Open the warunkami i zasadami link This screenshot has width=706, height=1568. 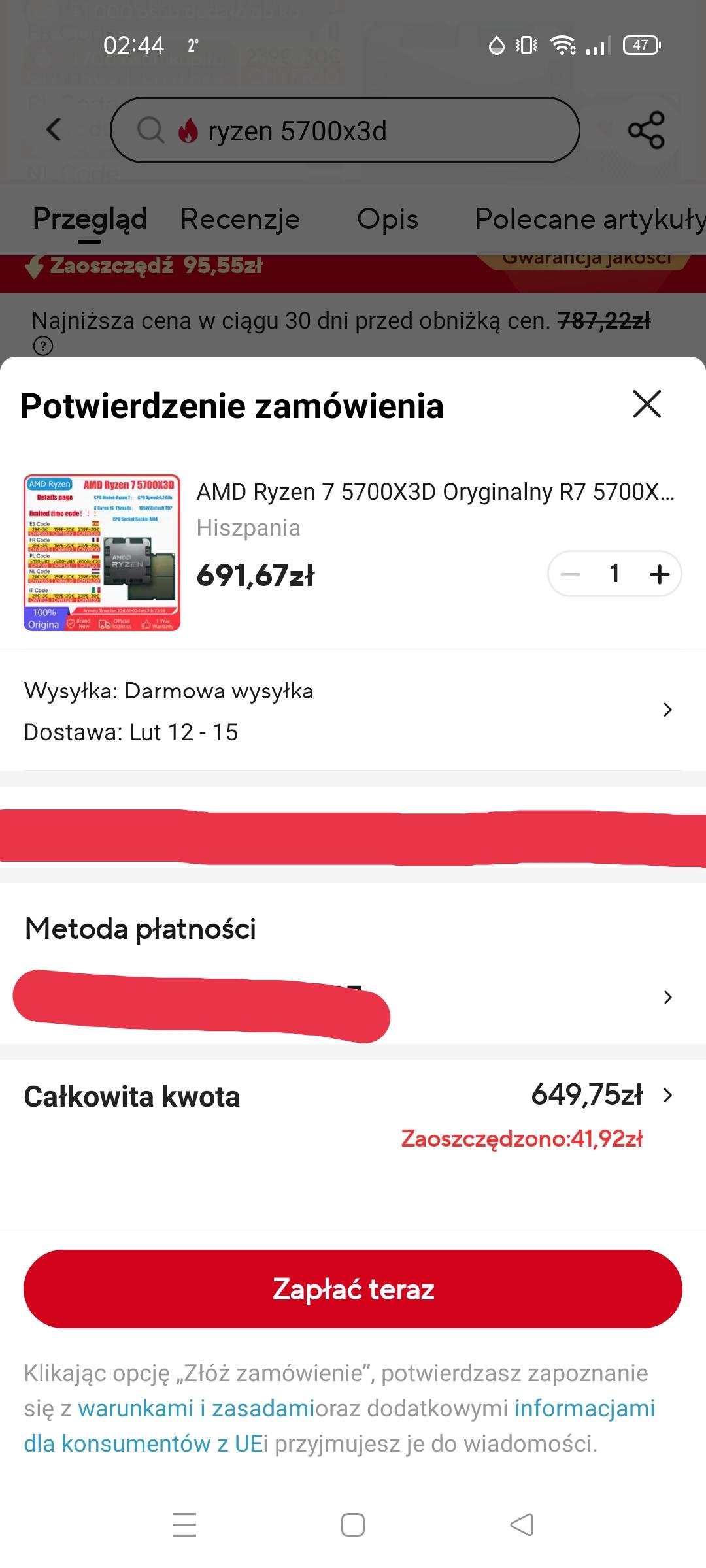point(196,1409)
